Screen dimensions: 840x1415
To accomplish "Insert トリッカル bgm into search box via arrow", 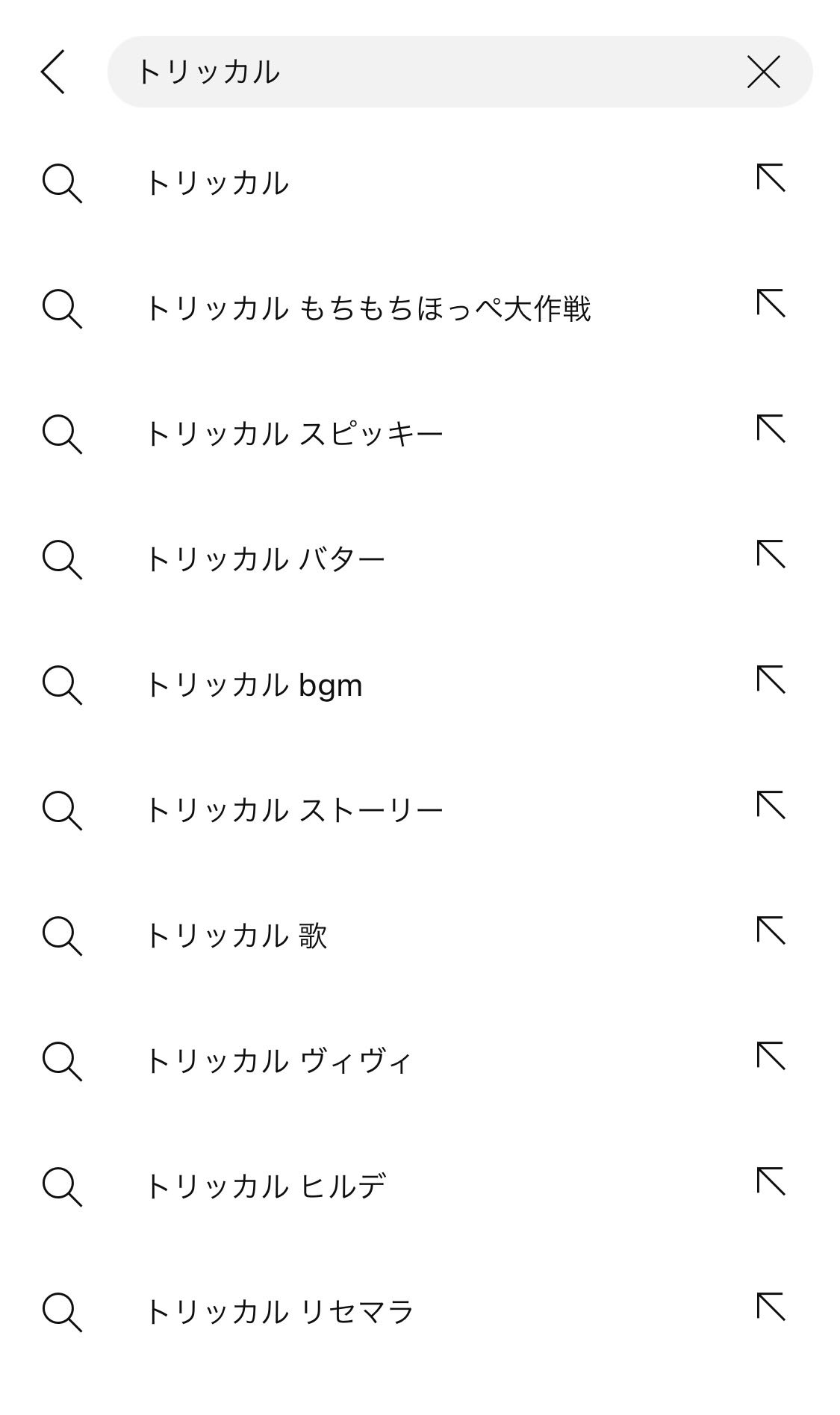I will 771,680.
